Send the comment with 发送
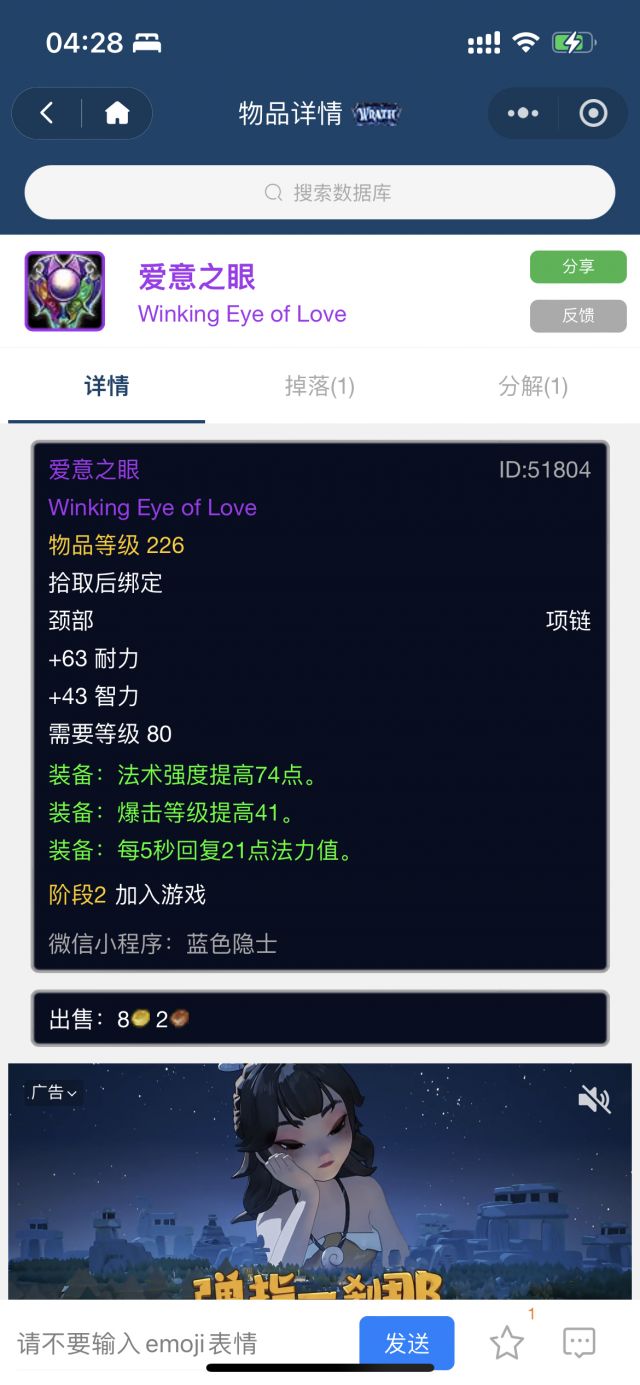 click(x=407, y=1343)
